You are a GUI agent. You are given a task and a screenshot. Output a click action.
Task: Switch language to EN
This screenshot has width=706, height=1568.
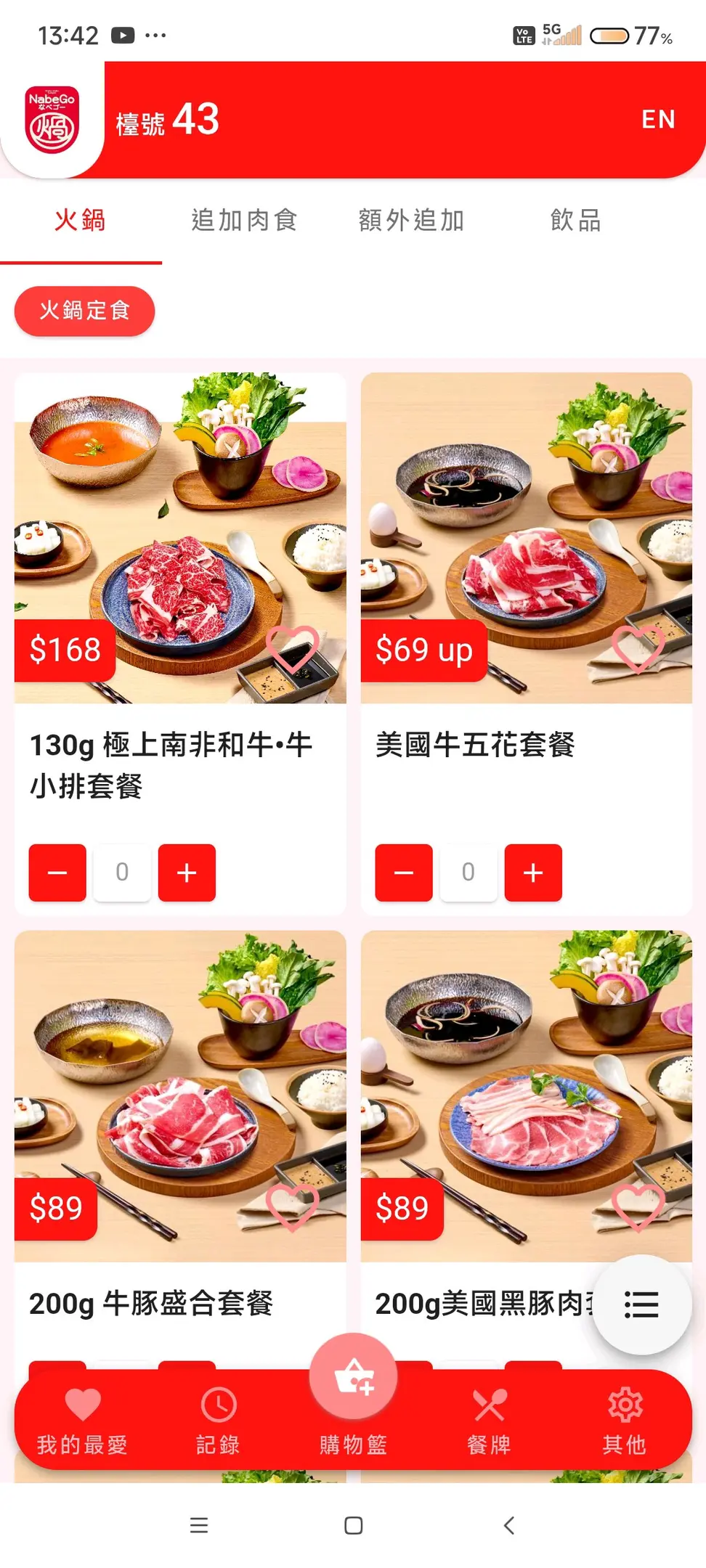click(x=658, y=120)
